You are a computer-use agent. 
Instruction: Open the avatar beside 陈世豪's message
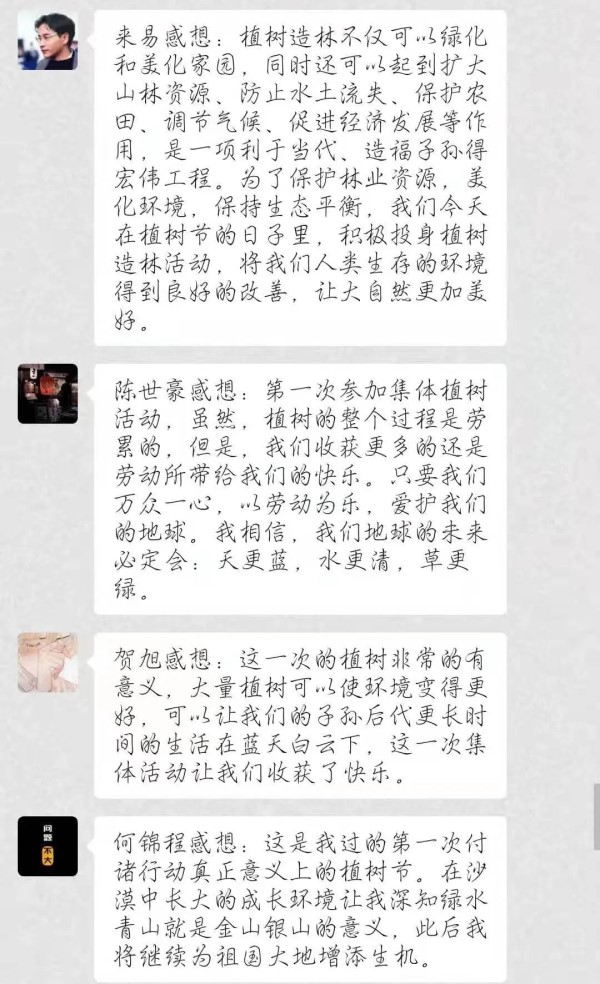pos(47,393)
